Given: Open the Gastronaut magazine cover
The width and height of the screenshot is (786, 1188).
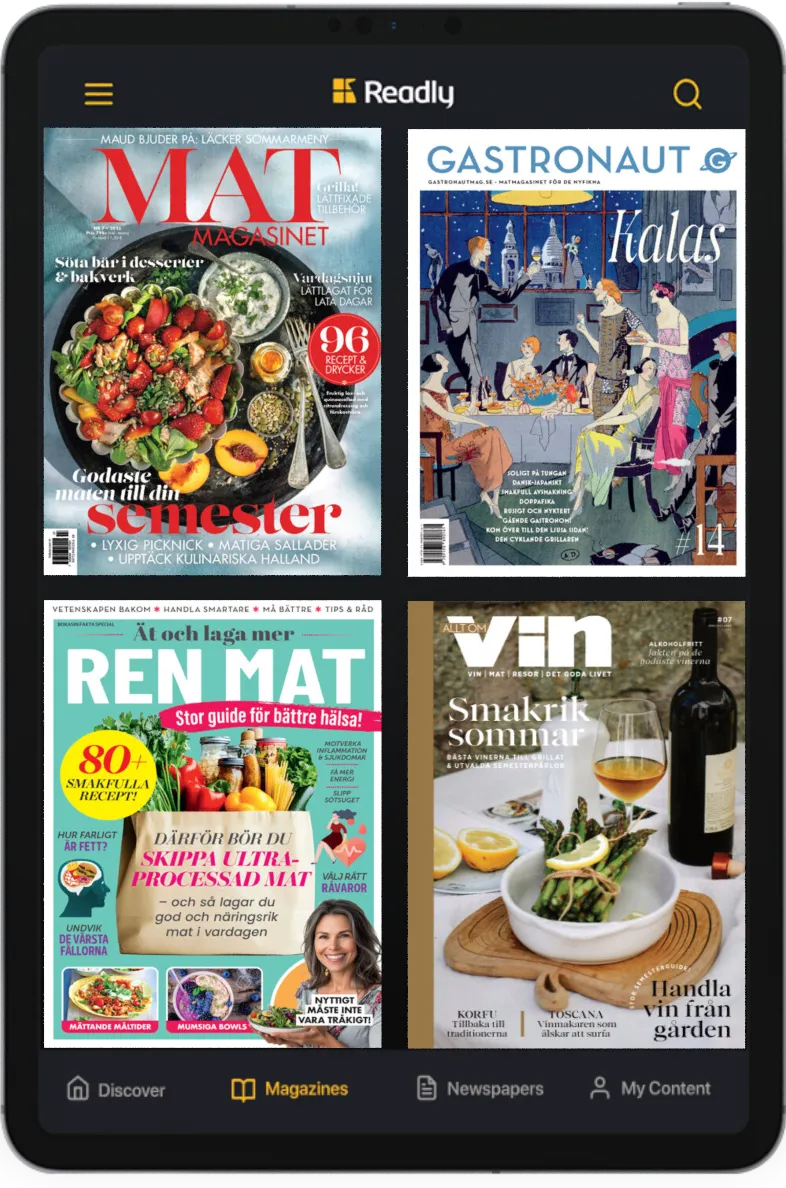Looking at the screenshot, I should [576, 353].
